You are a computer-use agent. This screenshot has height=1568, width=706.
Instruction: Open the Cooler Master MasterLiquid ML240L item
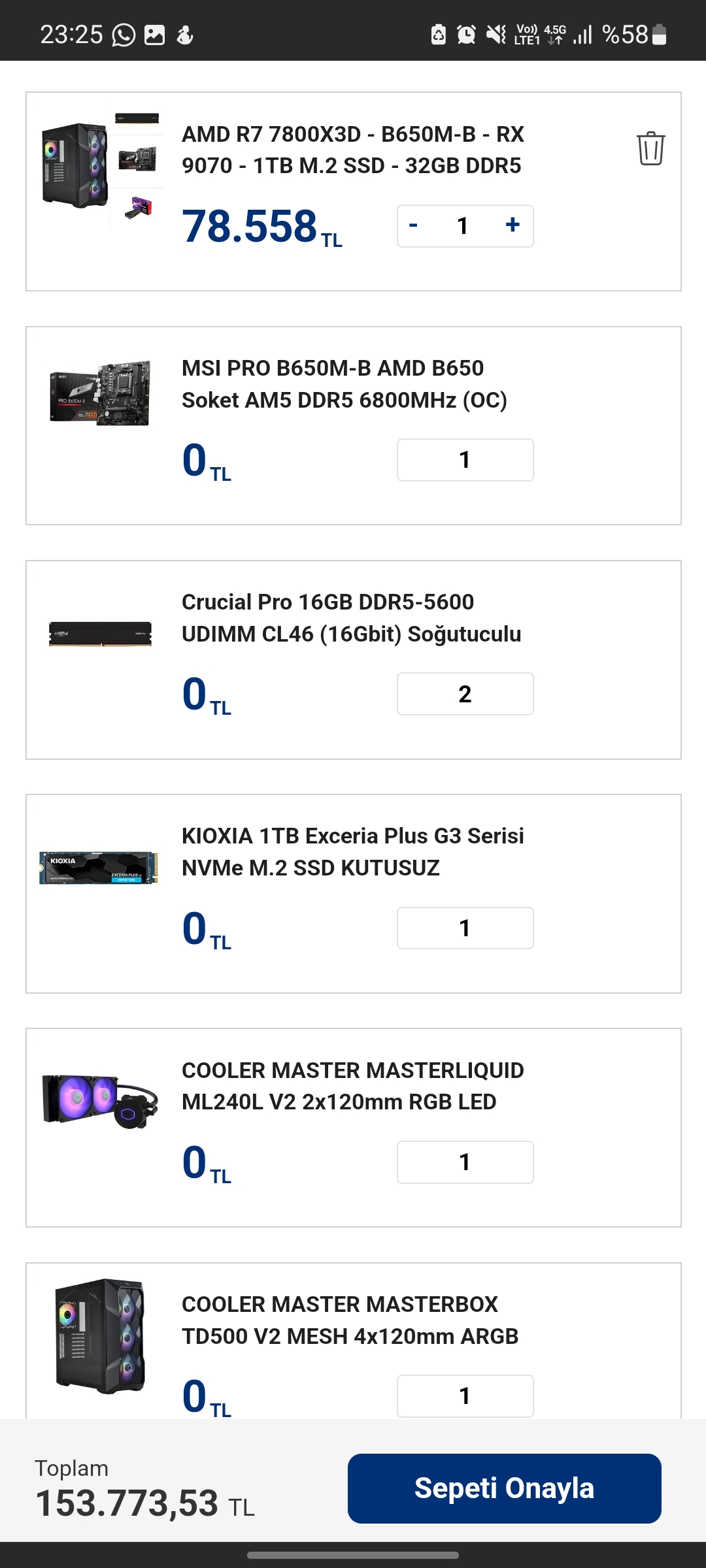point(352,1086)
